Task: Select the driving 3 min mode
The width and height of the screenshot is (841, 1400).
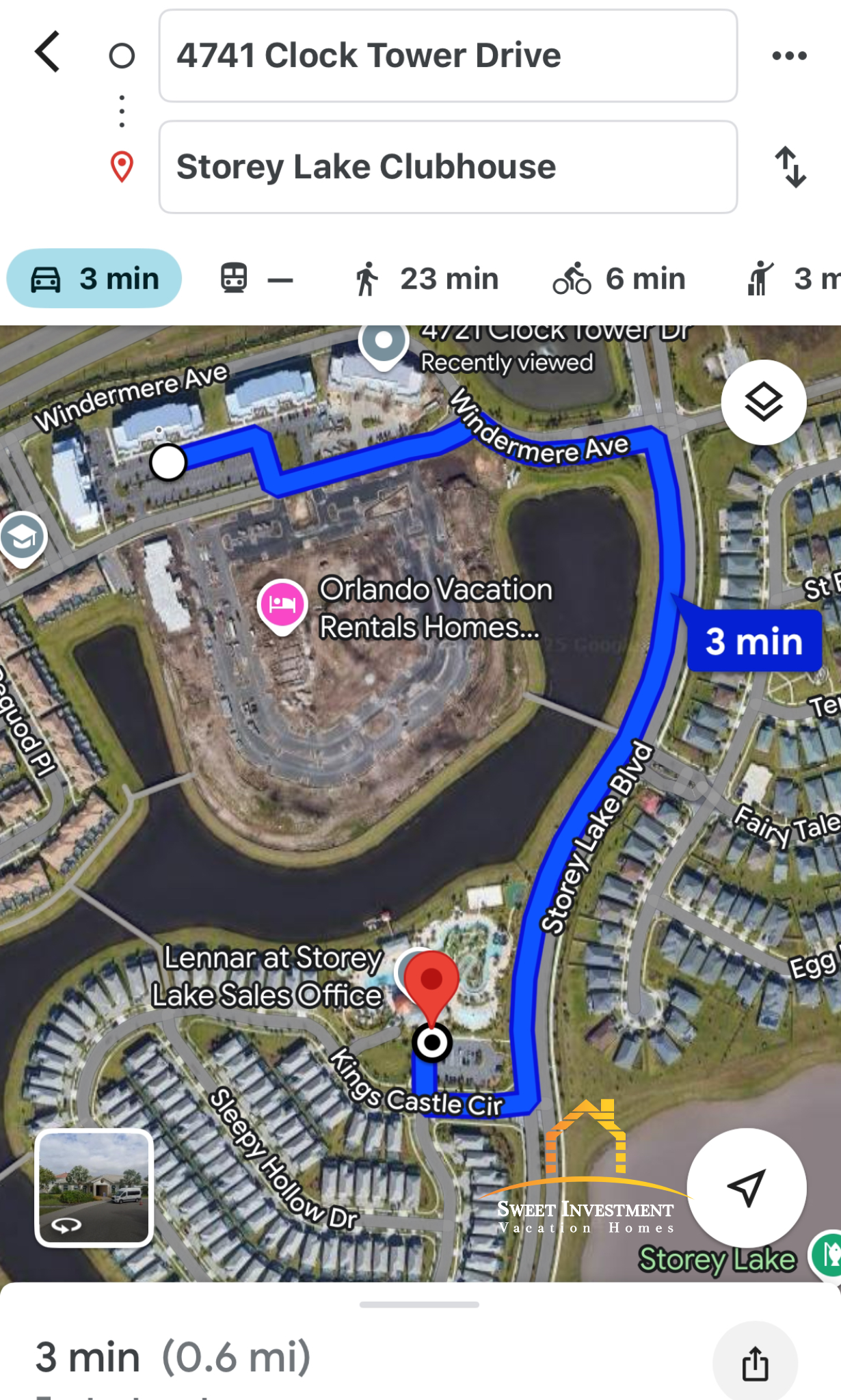Action: point(94,278)
